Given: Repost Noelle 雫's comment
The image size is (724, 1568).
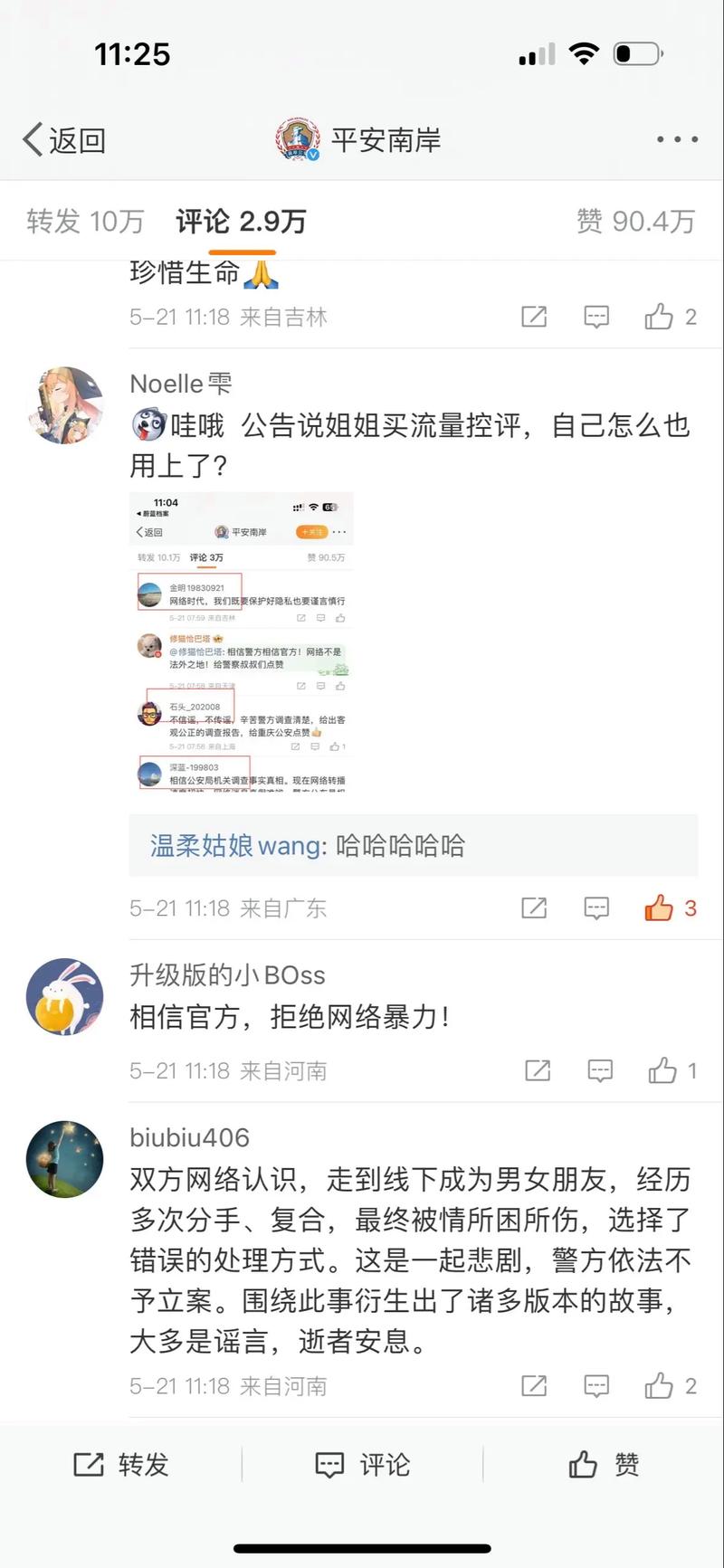Looking at the screenshot, I should click(534, 908).
